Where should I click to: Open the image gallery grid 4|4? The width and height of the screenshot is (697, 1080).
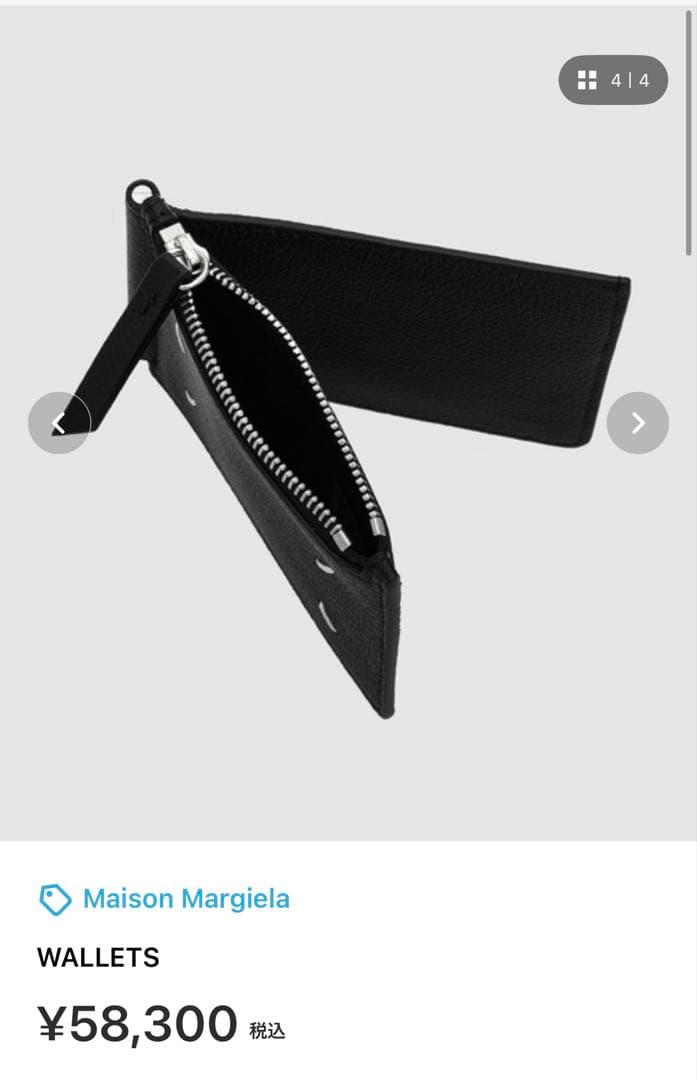click(x=613, y=80)
